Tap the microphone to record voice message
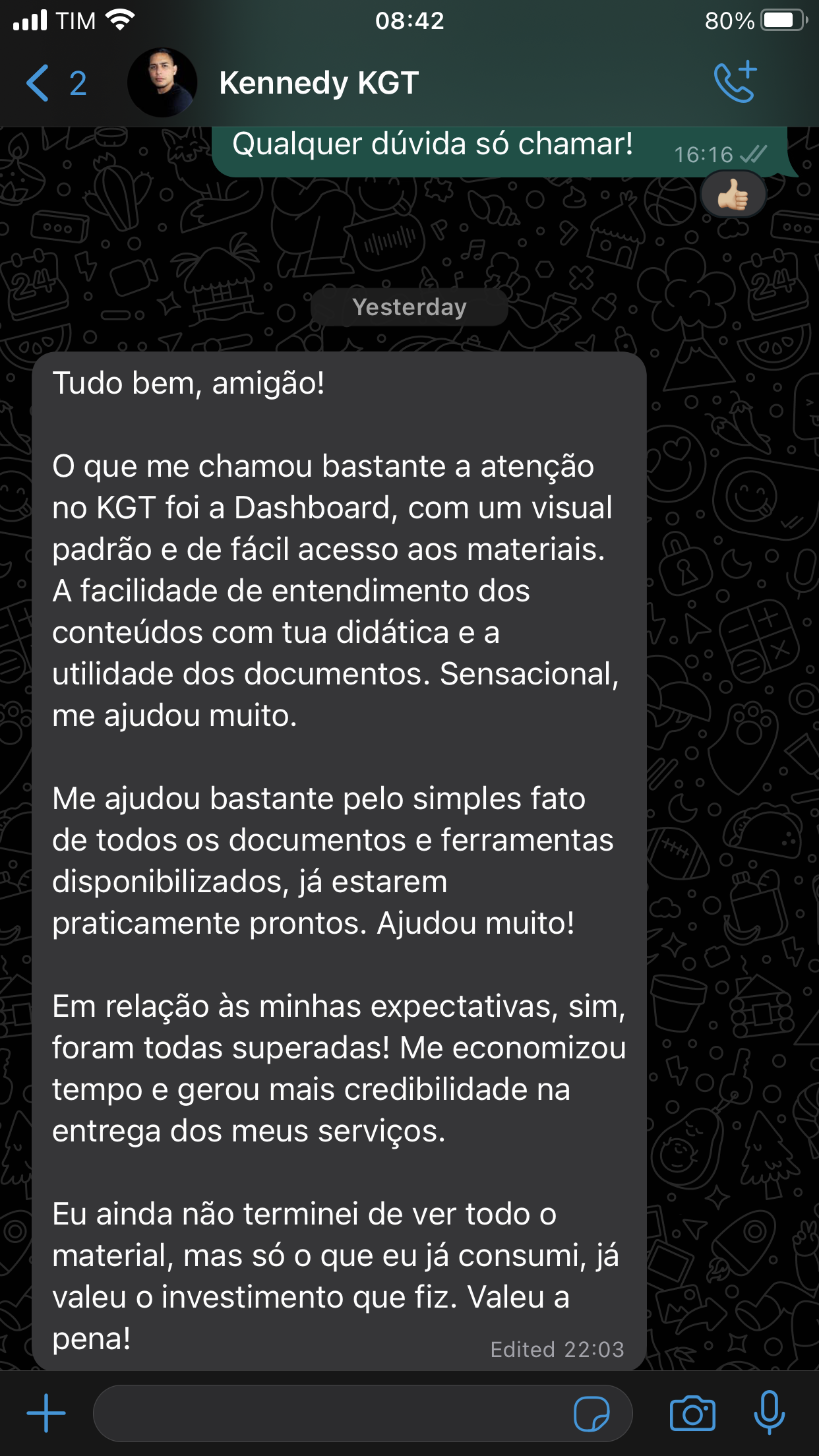 pos(769,1413)
